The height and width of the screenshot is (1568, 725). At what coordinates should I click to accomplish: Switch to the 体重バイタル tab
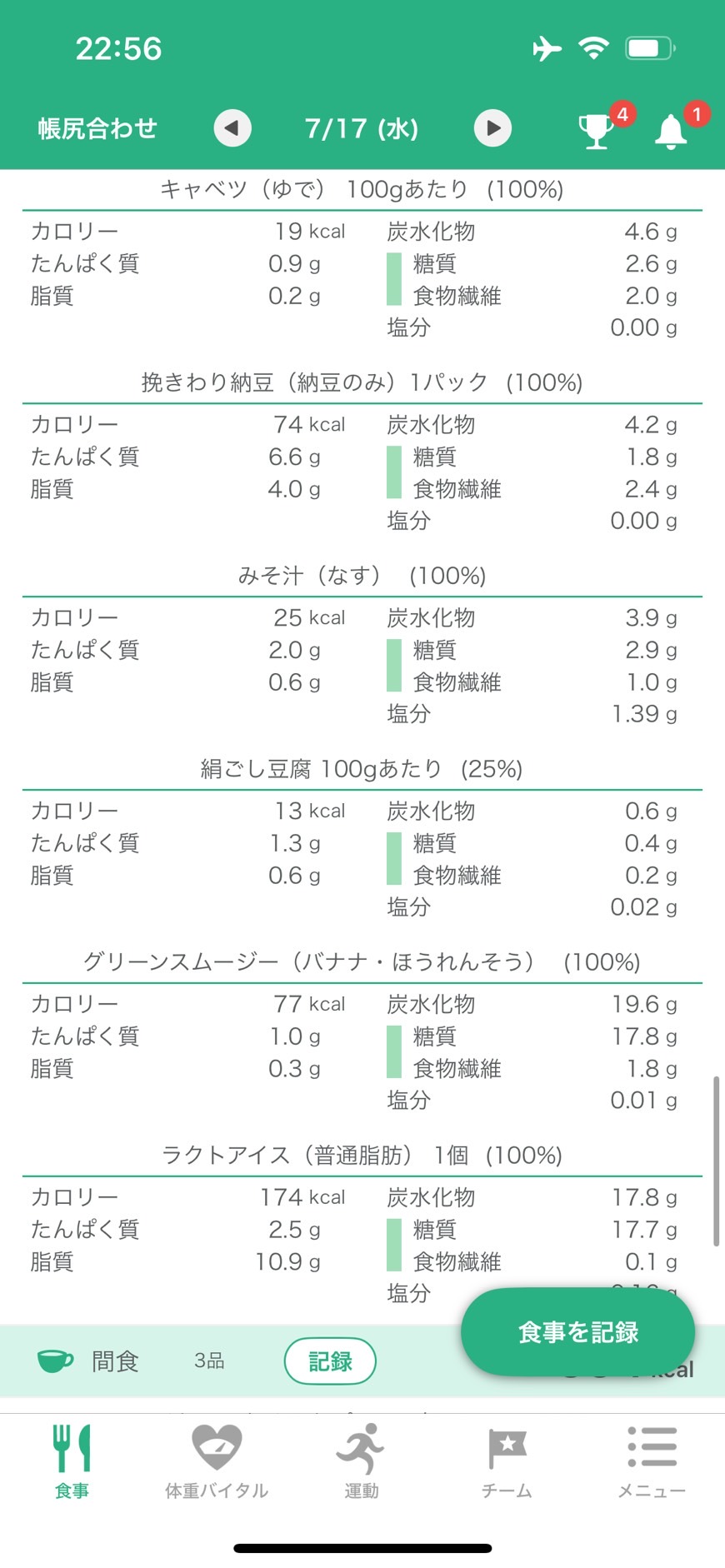click(217, 1462)
